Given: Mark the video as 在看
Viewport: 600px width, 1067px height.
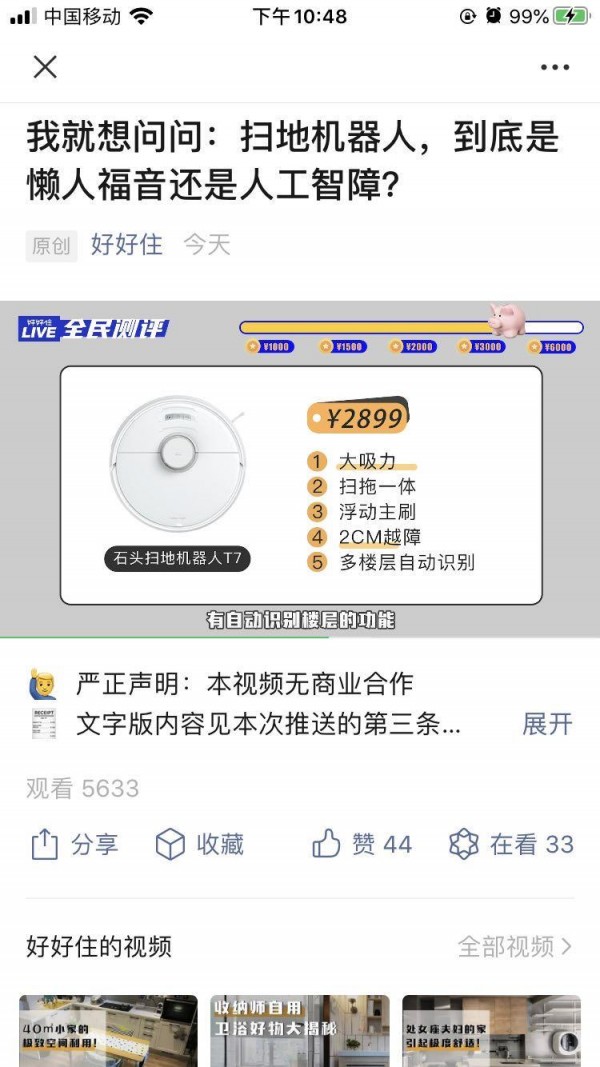Looking at the screenshot, I should tap(512, 844).
